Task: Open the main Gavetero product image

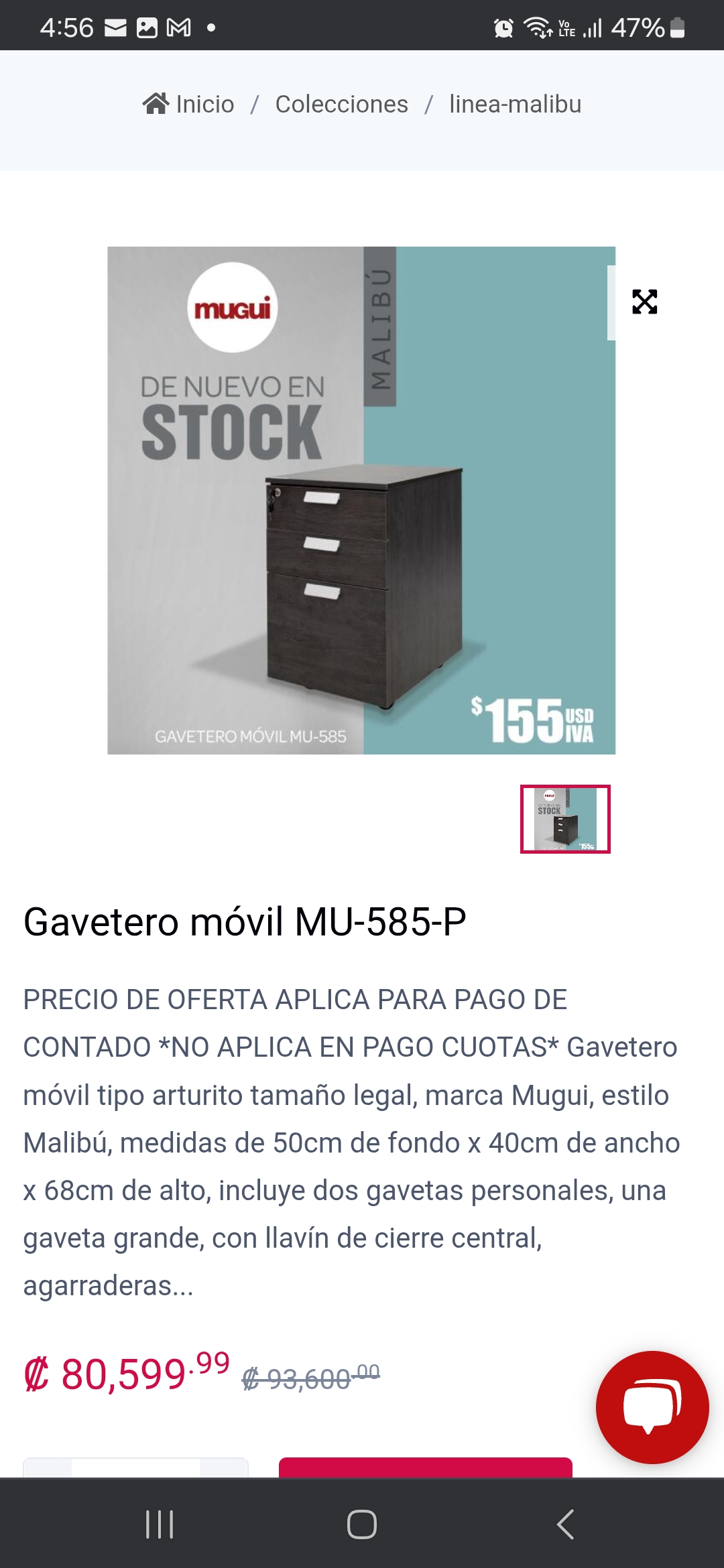Action: 361,500
